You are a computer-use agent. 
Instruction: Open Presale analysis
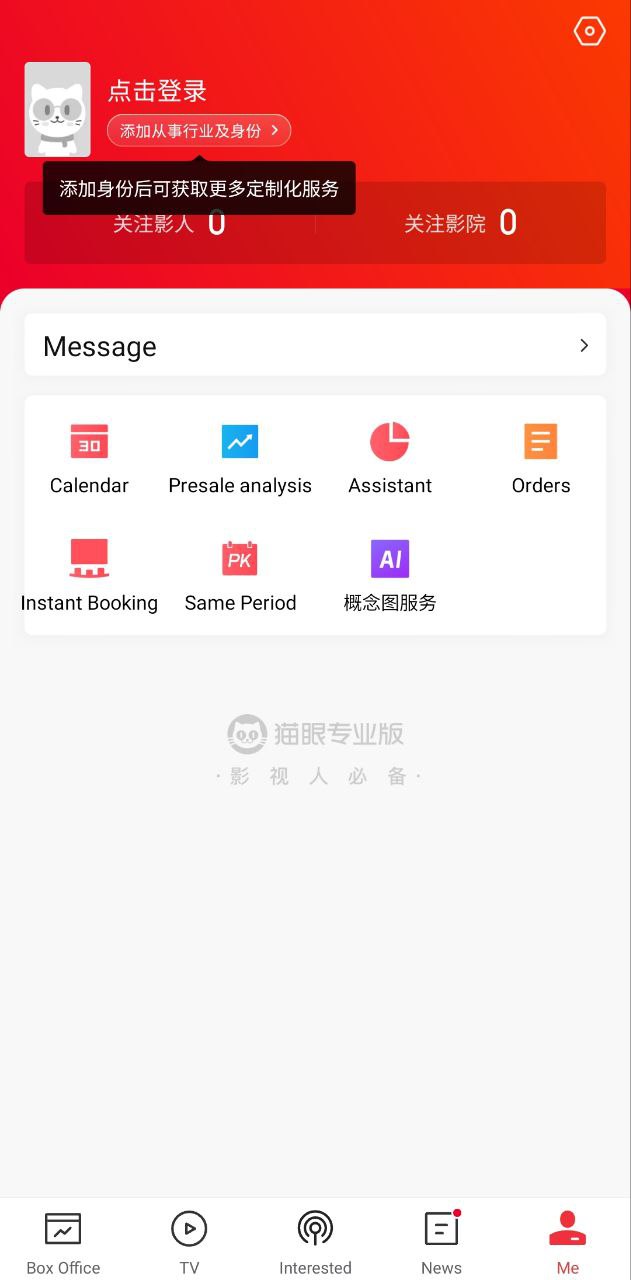click(x=240, y=459)
